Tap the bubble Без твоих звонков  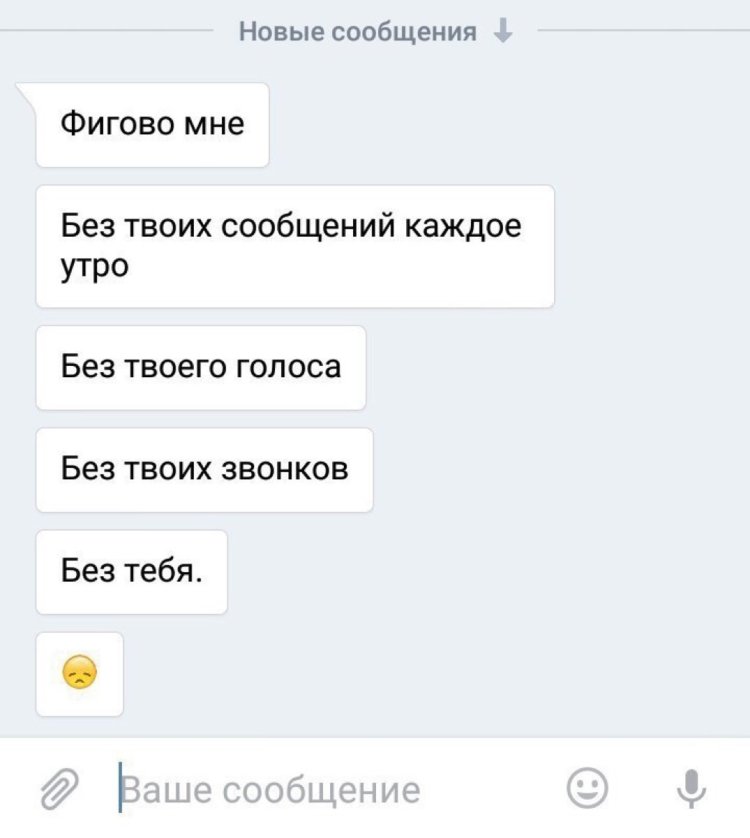coord(204,468)
